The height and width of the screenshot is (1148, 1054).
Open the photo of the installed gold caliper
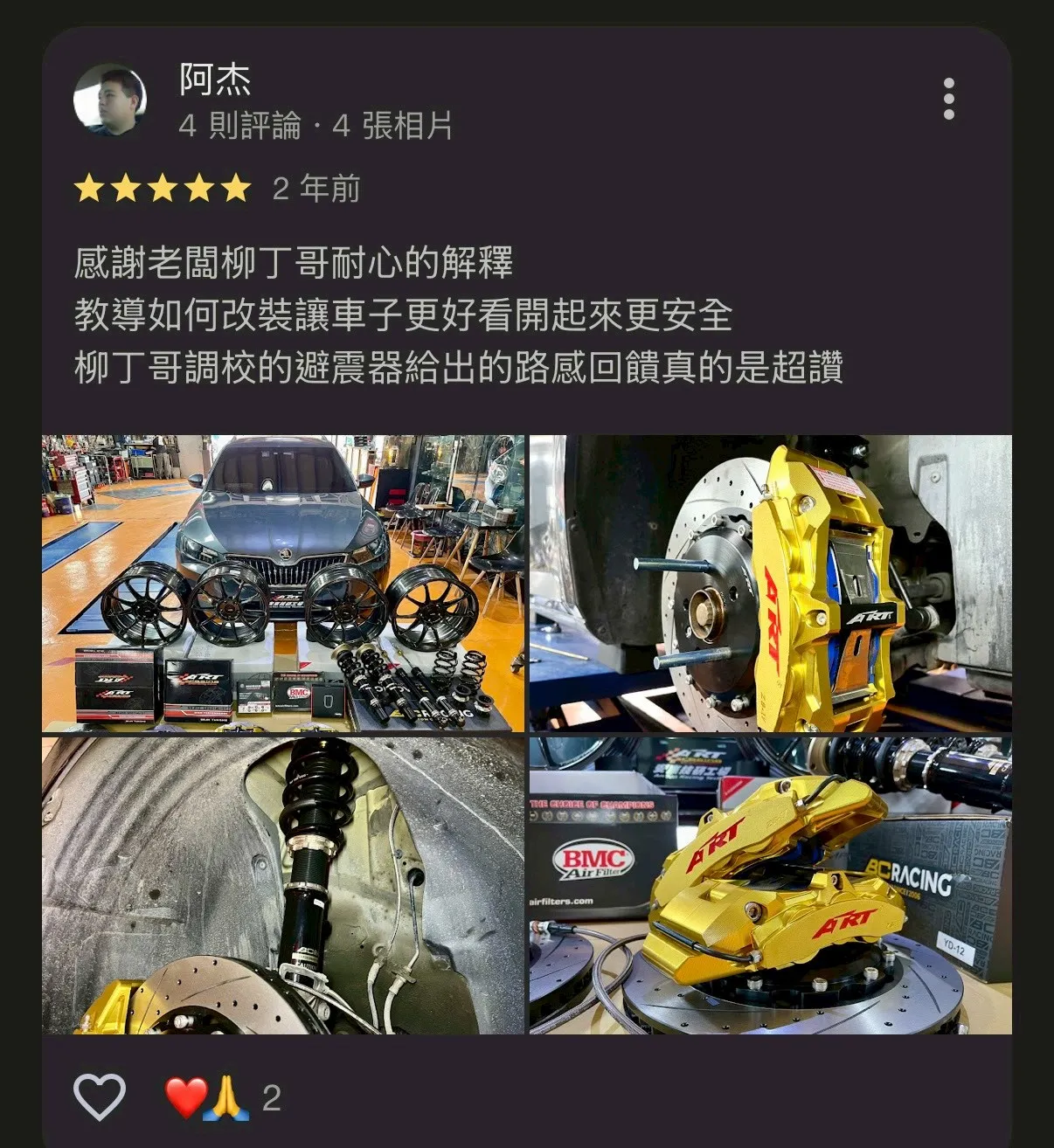click(x=770, y=583)
